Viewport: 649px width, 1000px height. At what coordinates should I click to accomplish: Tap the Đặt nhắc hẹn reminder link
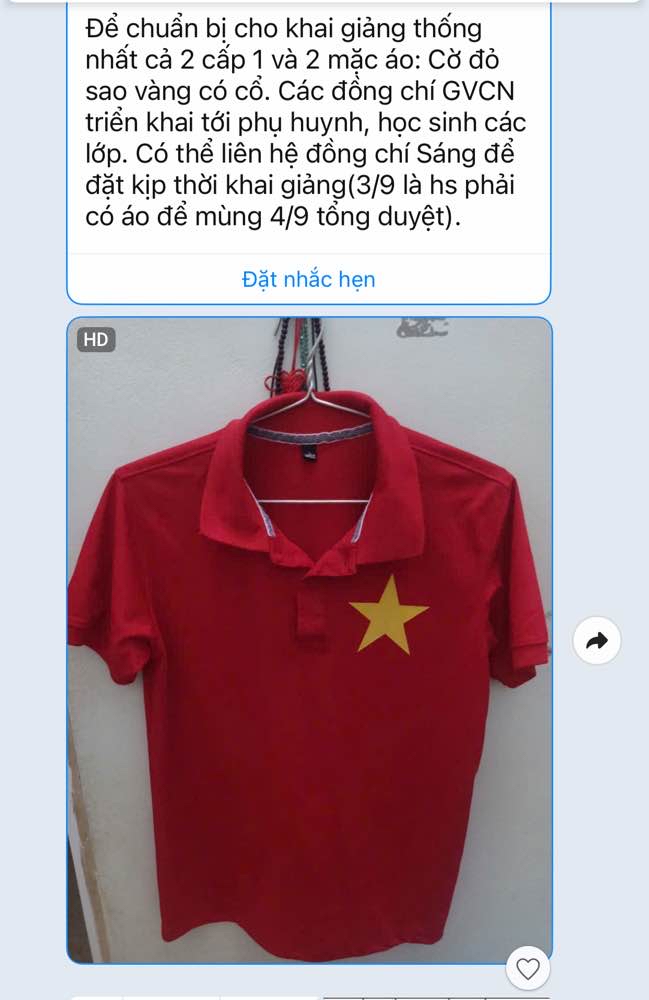pyautogui.click(x=308, y=279)
